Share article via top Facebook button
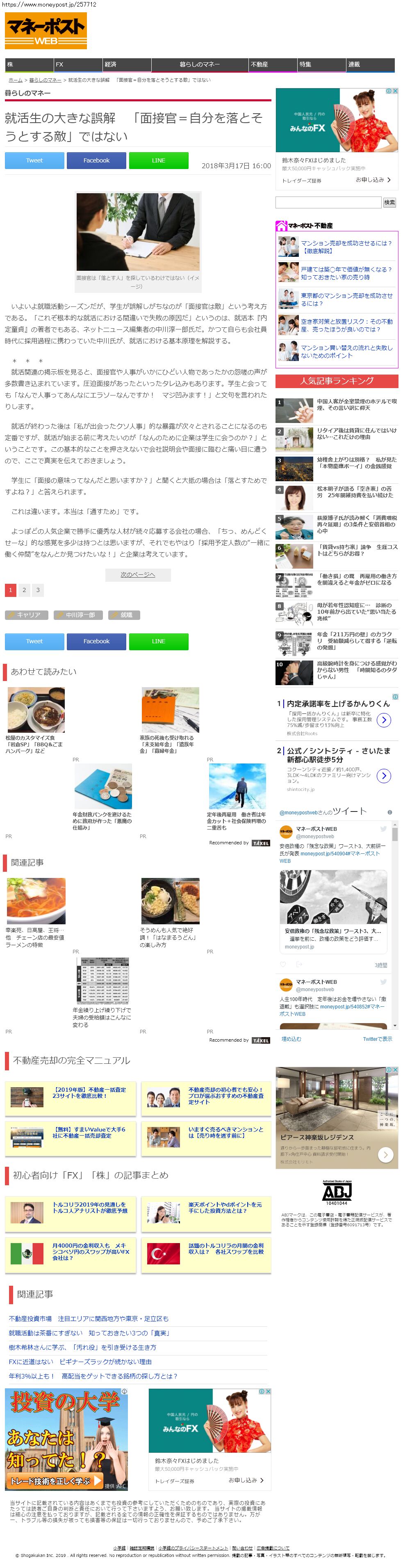 [x=97, y=161]
